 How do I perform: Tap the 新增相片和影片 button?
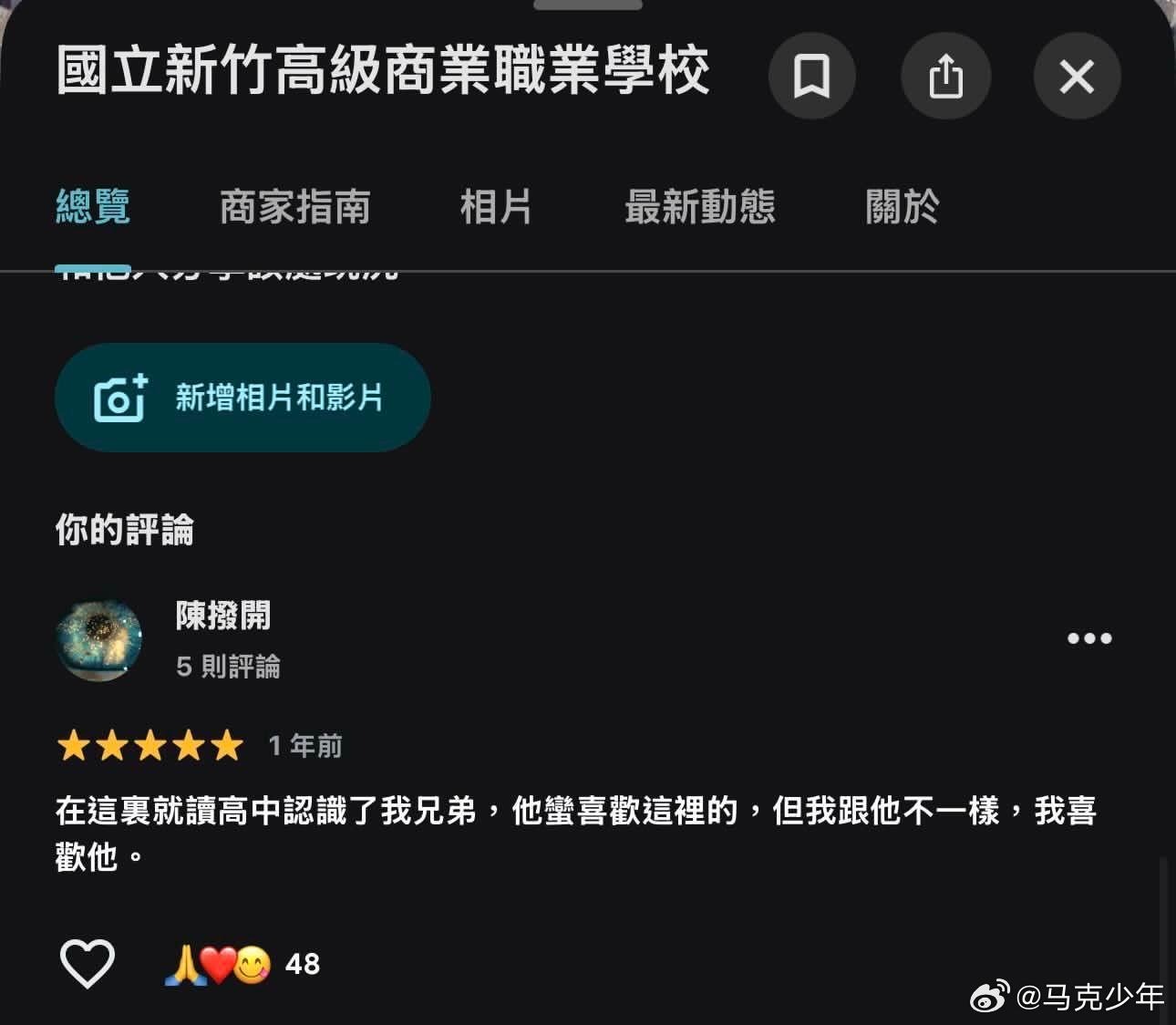pos(242,398)
